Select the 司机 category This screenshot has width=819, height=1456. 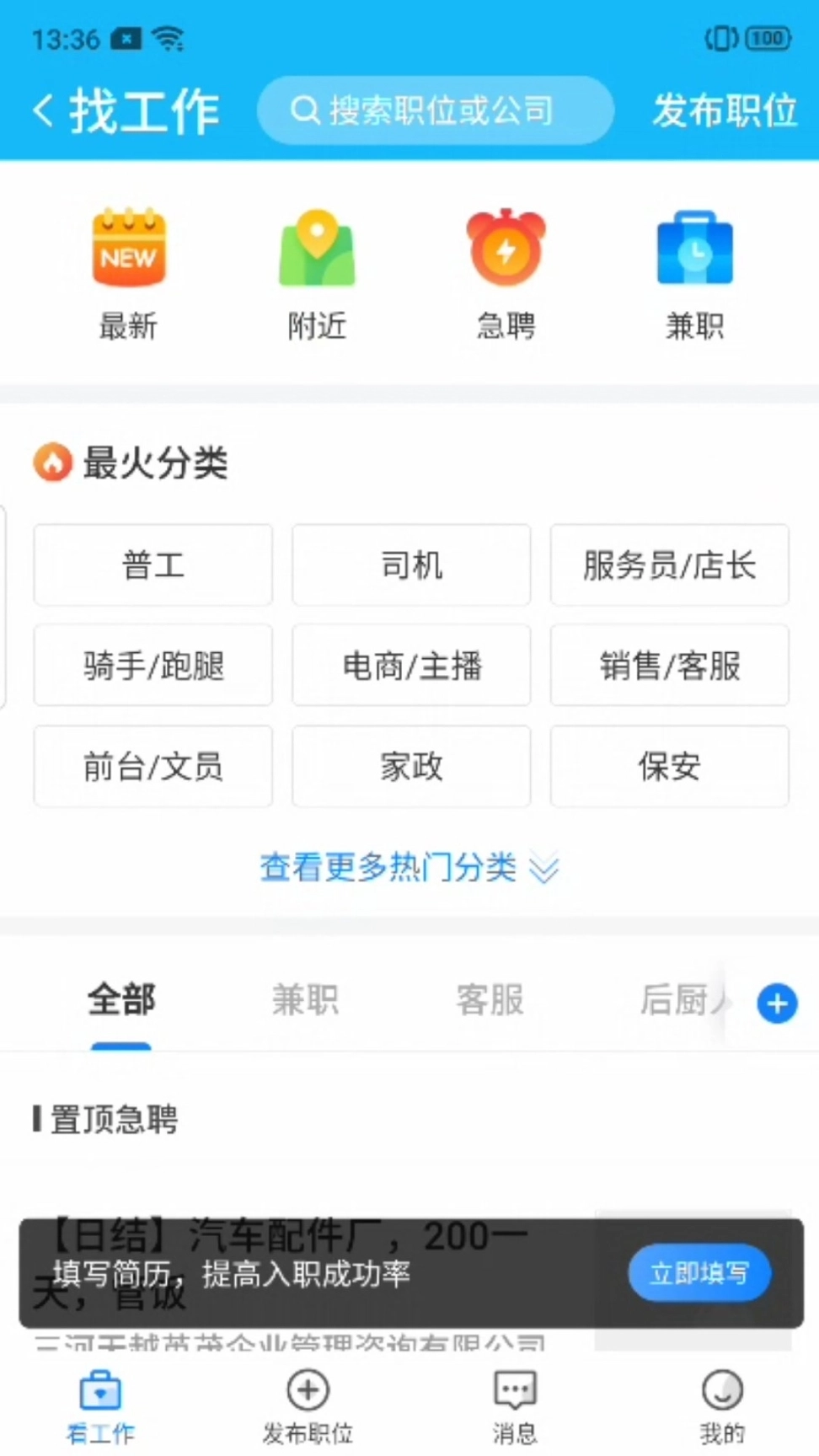tap(411, 565)
